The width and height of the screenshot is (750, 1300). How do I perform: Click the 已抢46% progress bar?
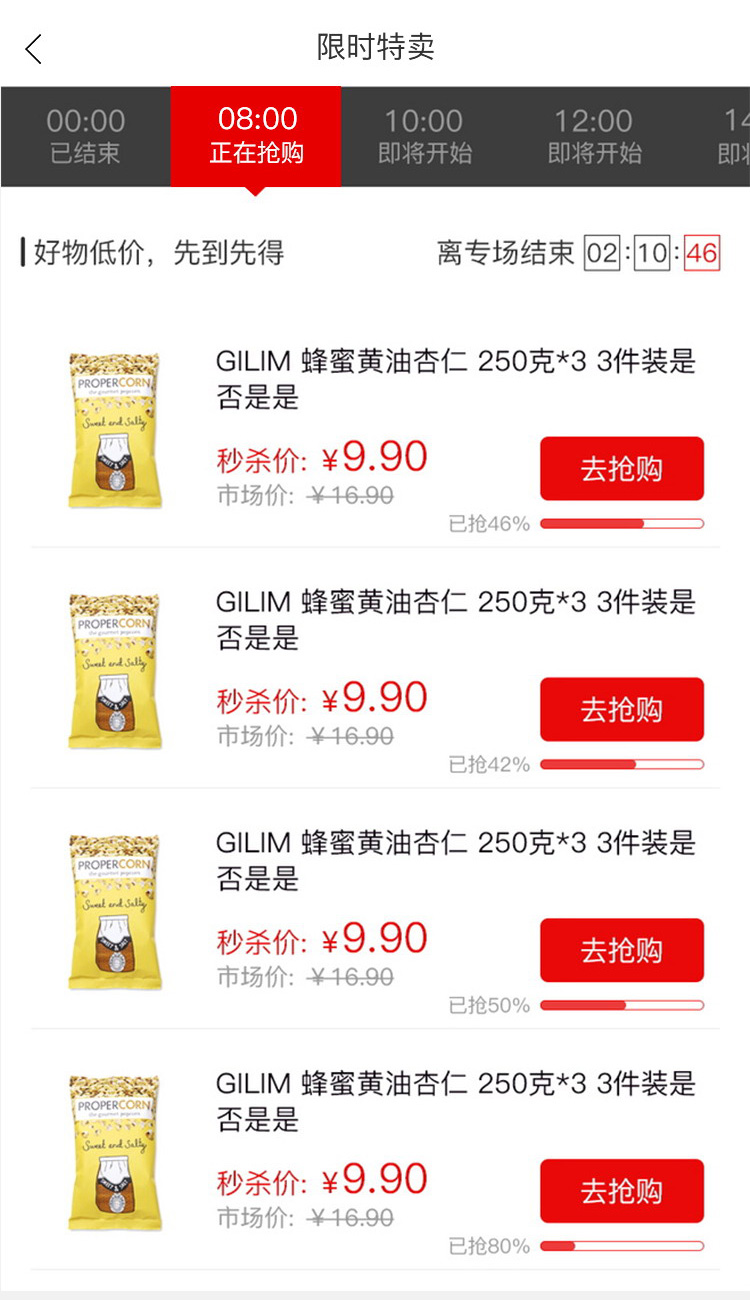621,523
